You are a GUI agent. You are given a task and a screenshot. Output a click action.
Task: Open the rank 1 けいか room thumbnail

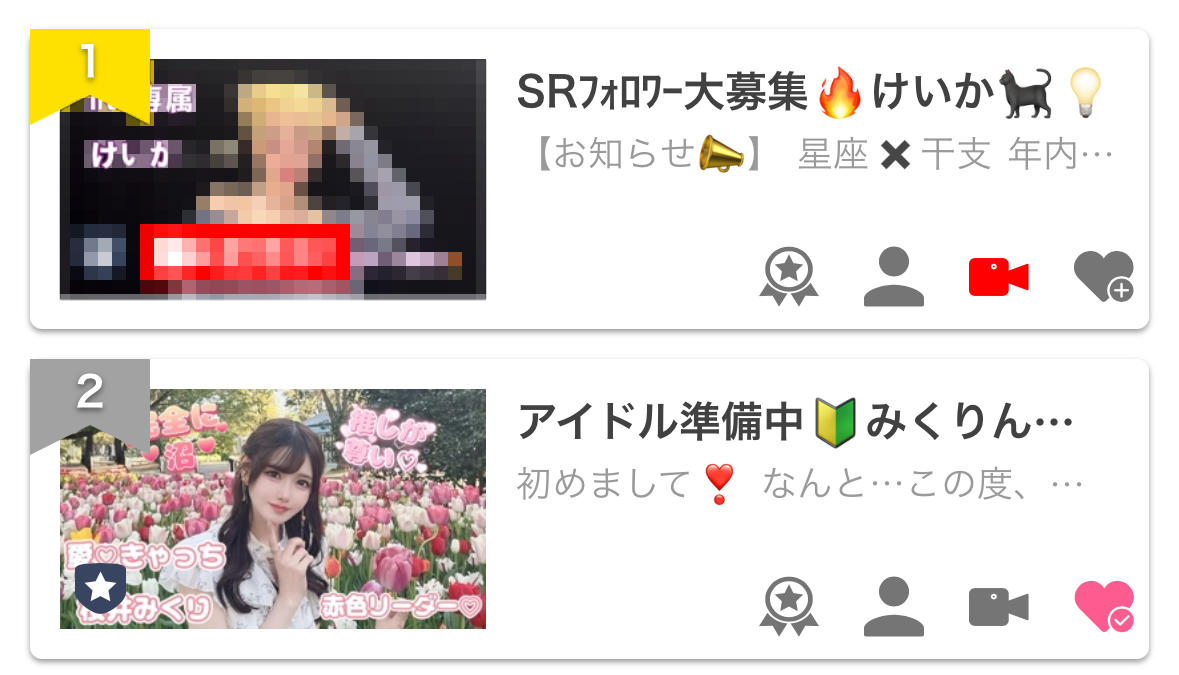(x=273, y=179)
